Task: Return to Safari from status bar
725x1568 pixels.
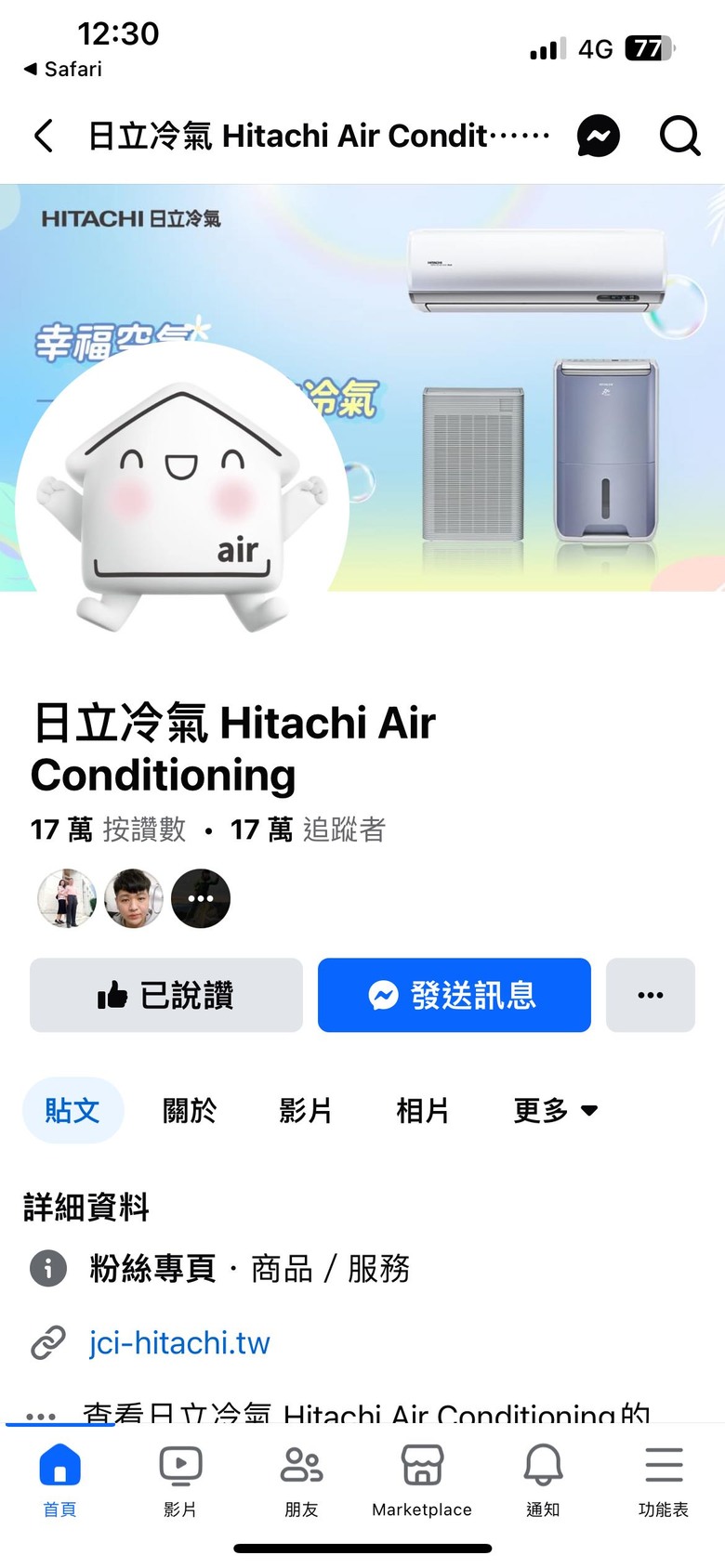Action: (63, 69)
